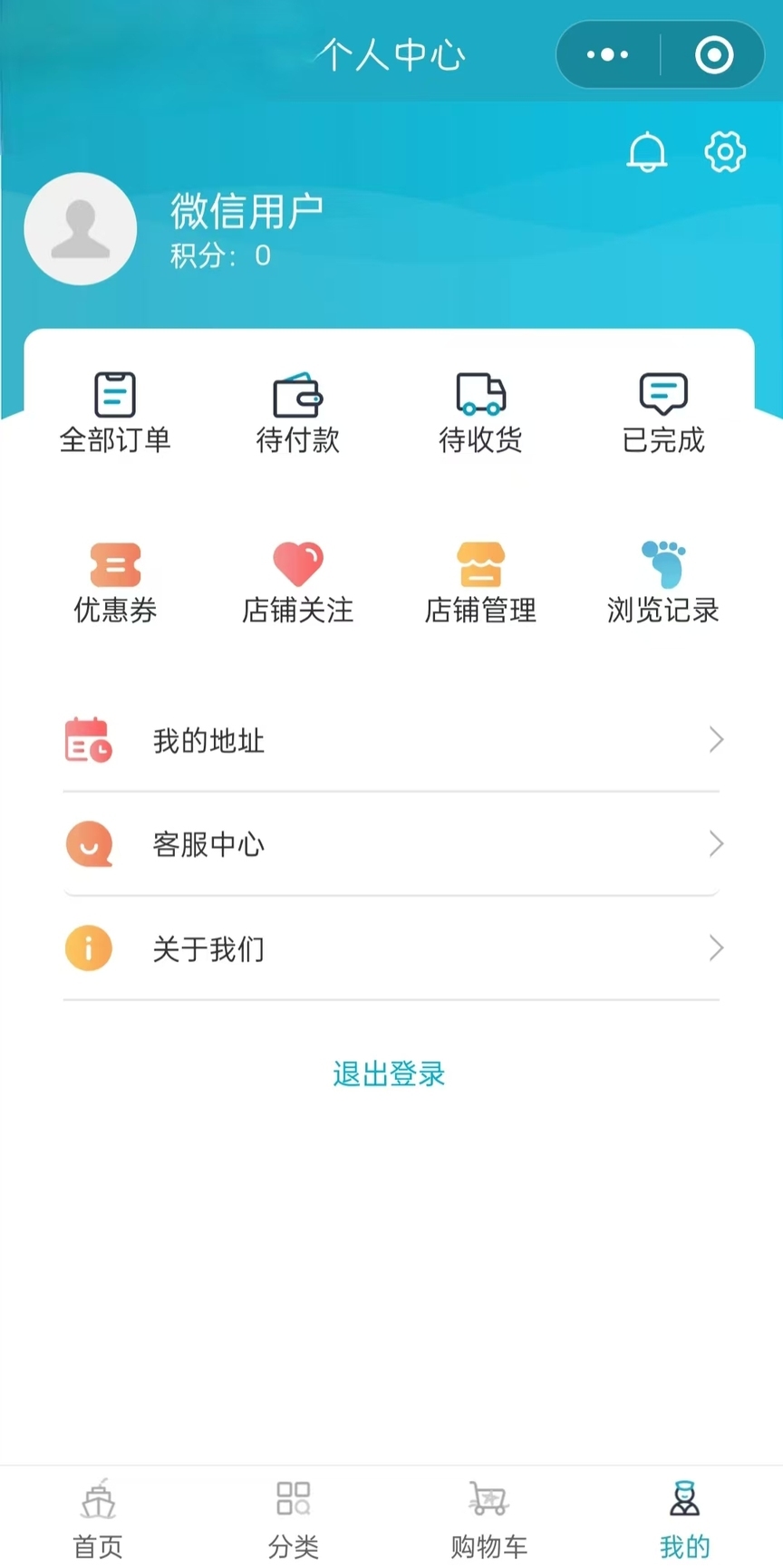Tap the user avatar picture
Viewport: 783px width, 1568px height.
[81, 229]
